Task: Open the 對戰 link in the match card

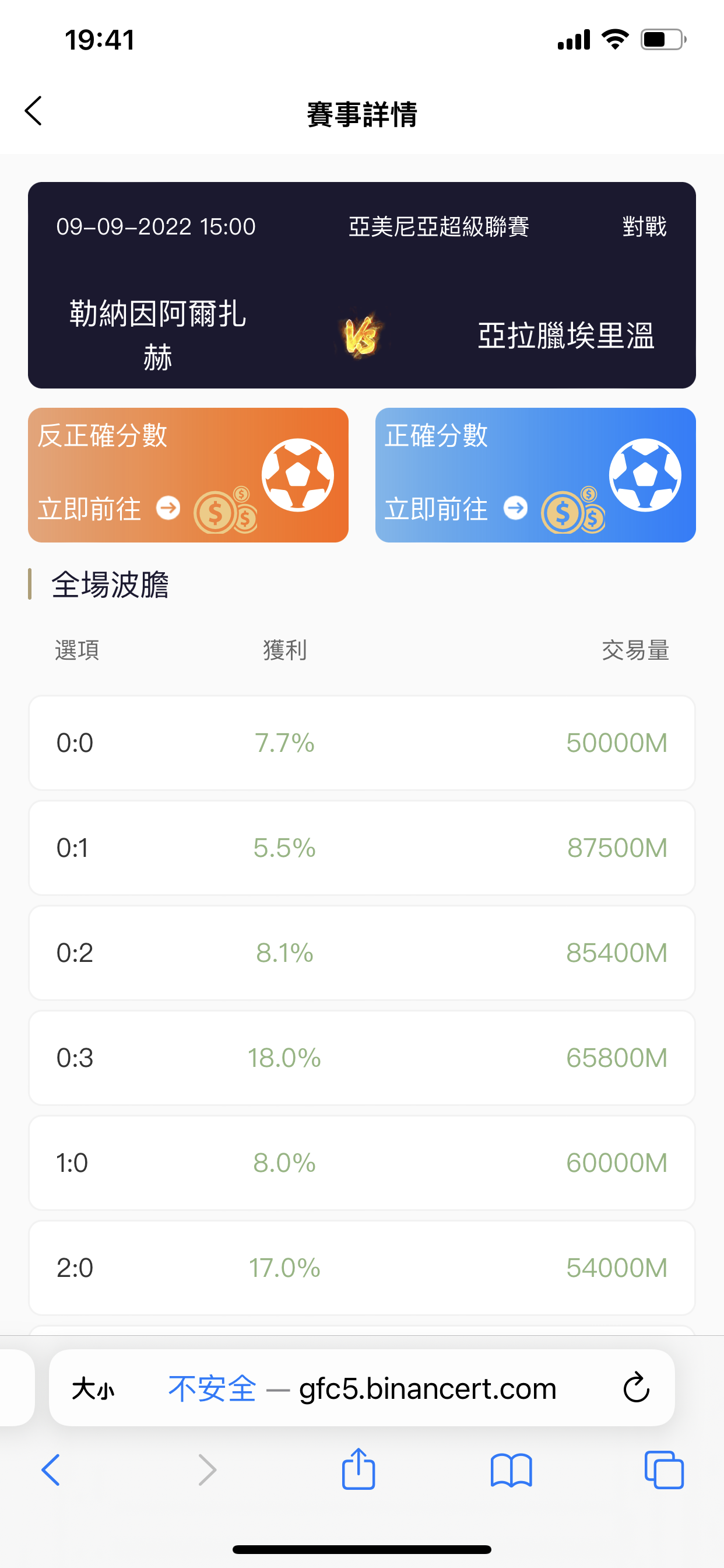Action: 644,227
